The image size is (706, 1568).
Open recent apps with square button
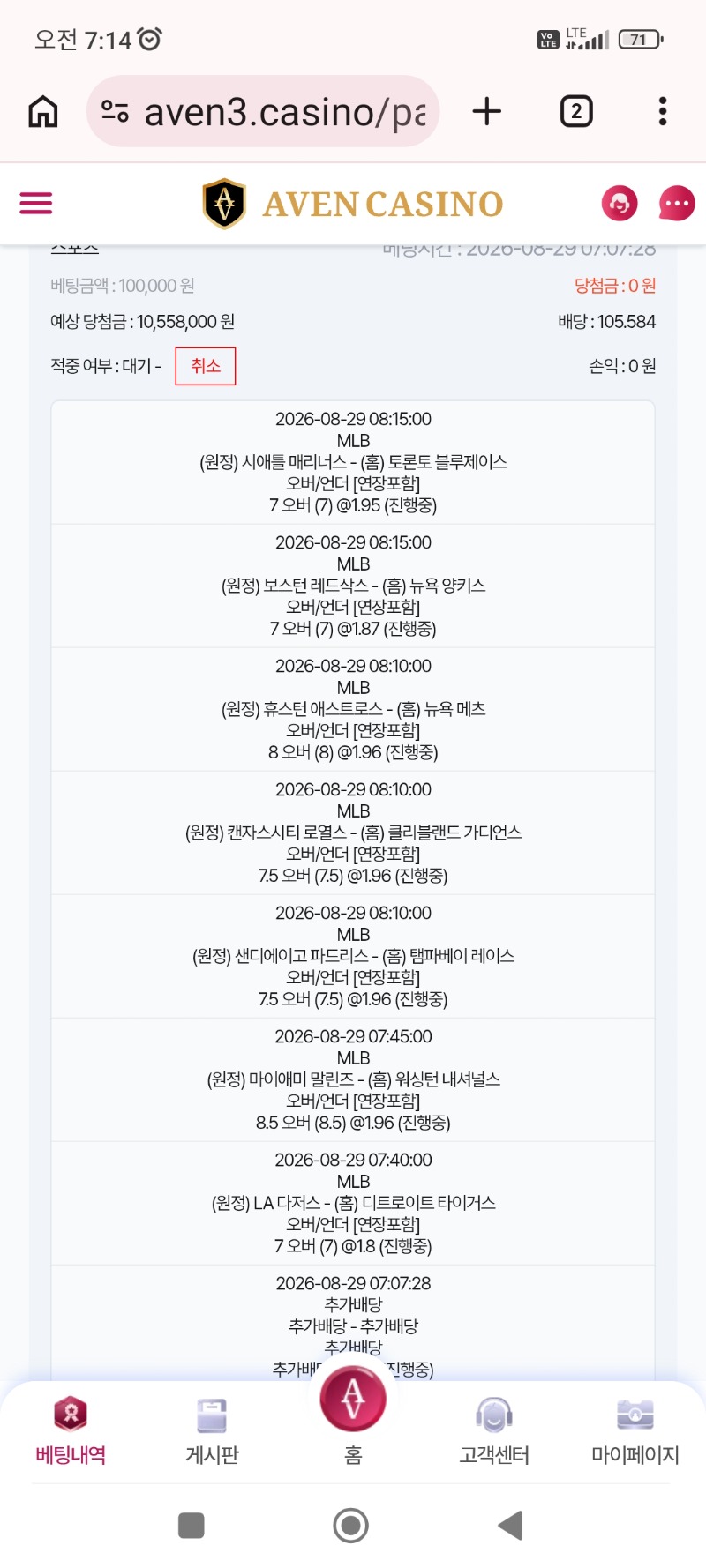pos(192,1526)
